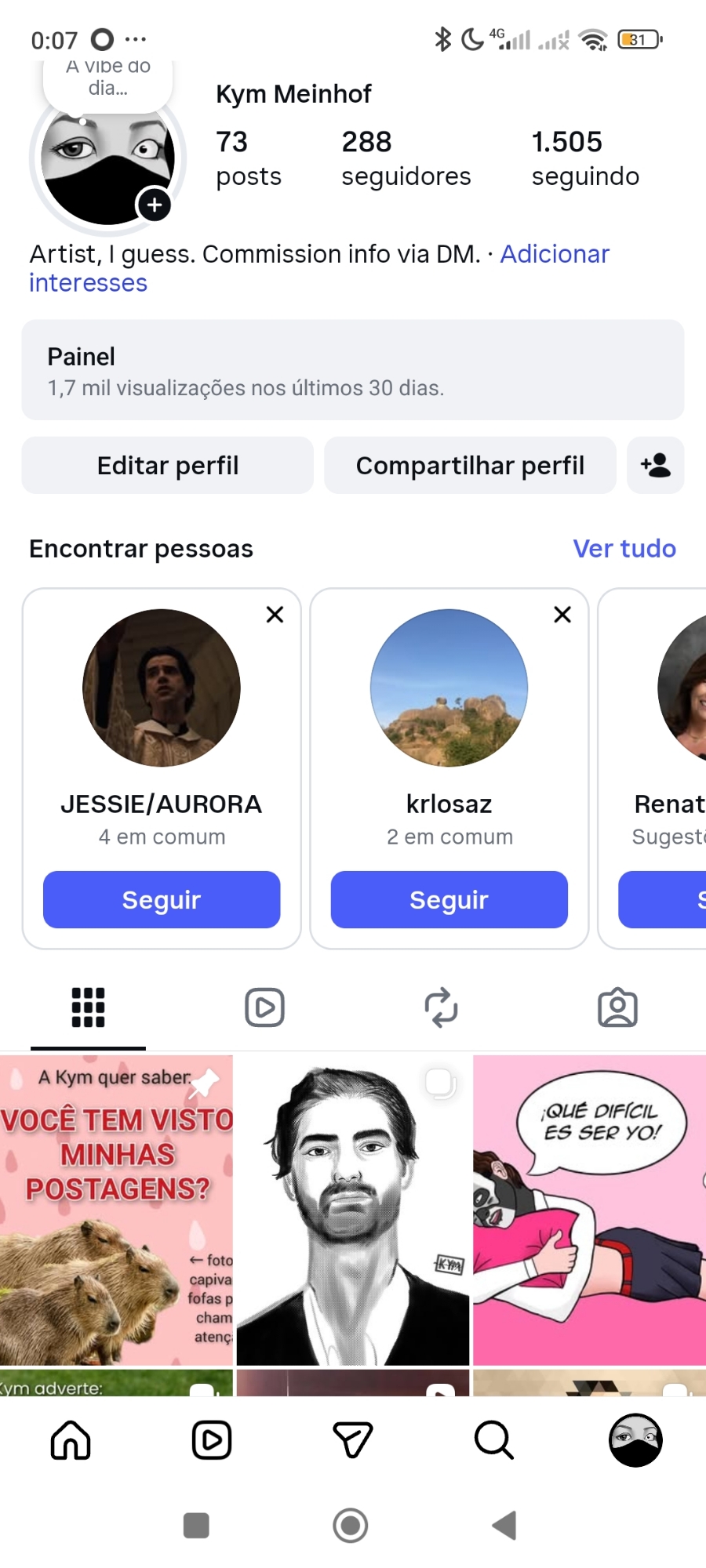Tap the plus badge on profile picture

155,205
